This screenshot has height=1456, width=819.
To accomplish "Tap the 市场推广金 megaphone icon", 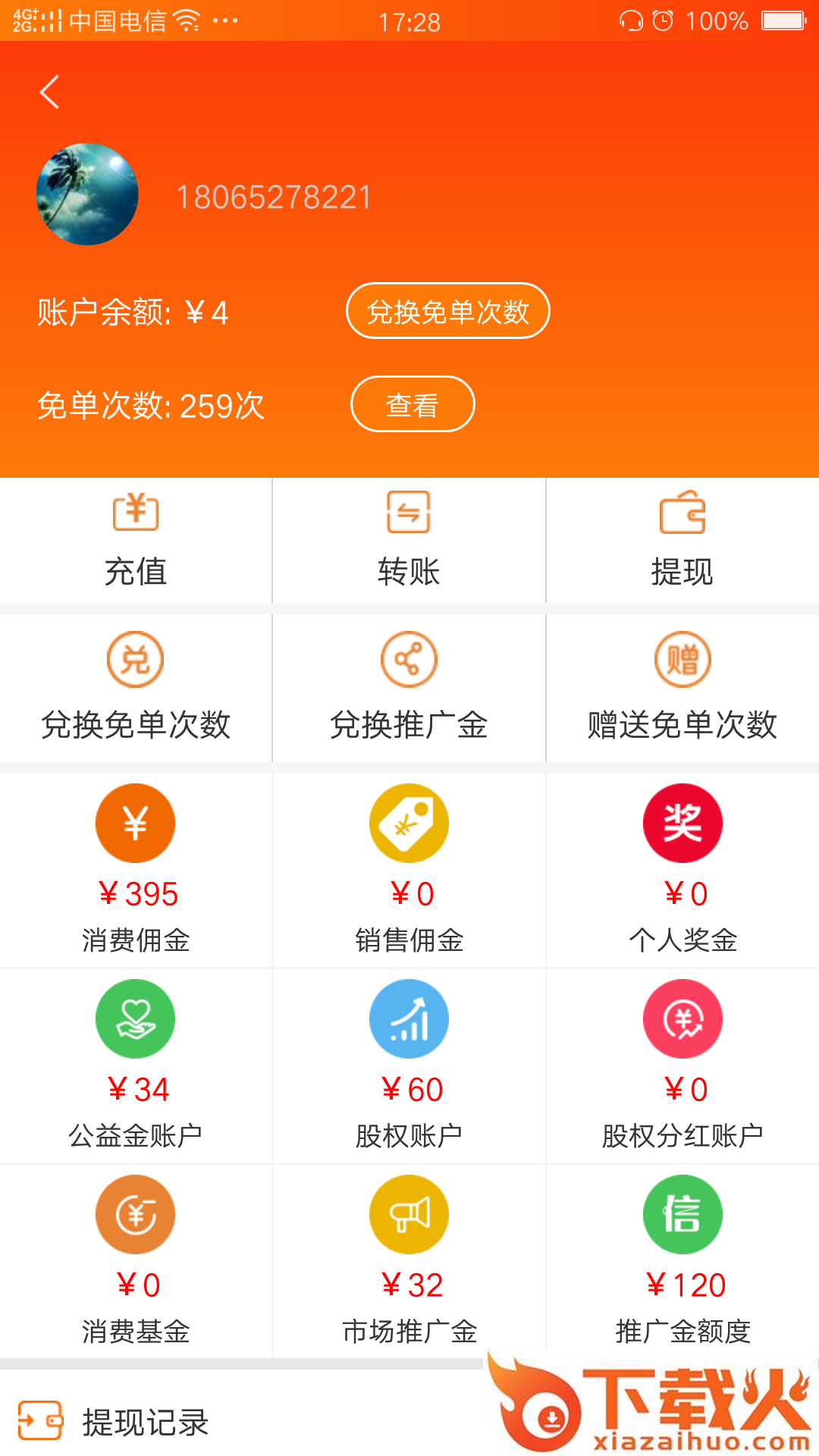I will click(x=409, y=1214).
